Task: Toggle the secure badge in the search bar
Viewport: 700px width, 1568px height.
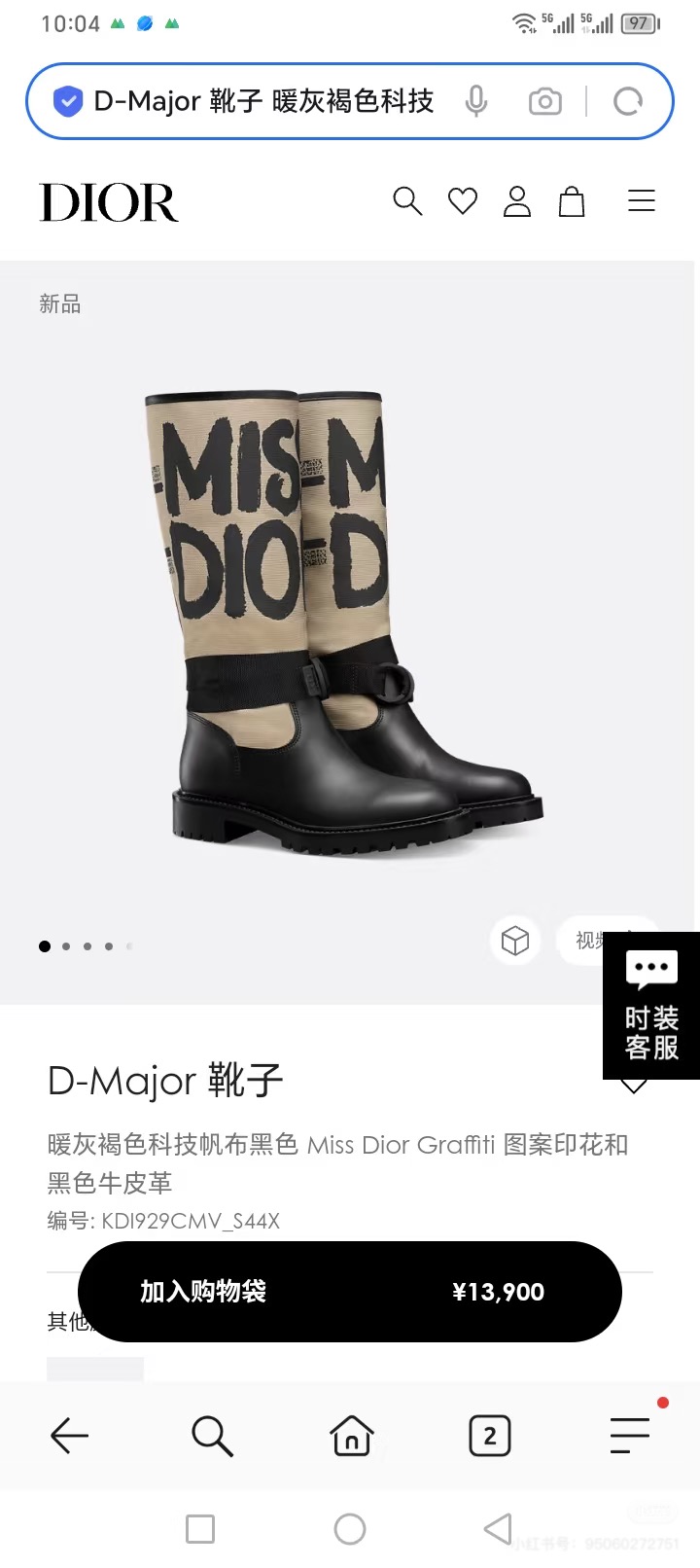Action: [x=66, y=100]
